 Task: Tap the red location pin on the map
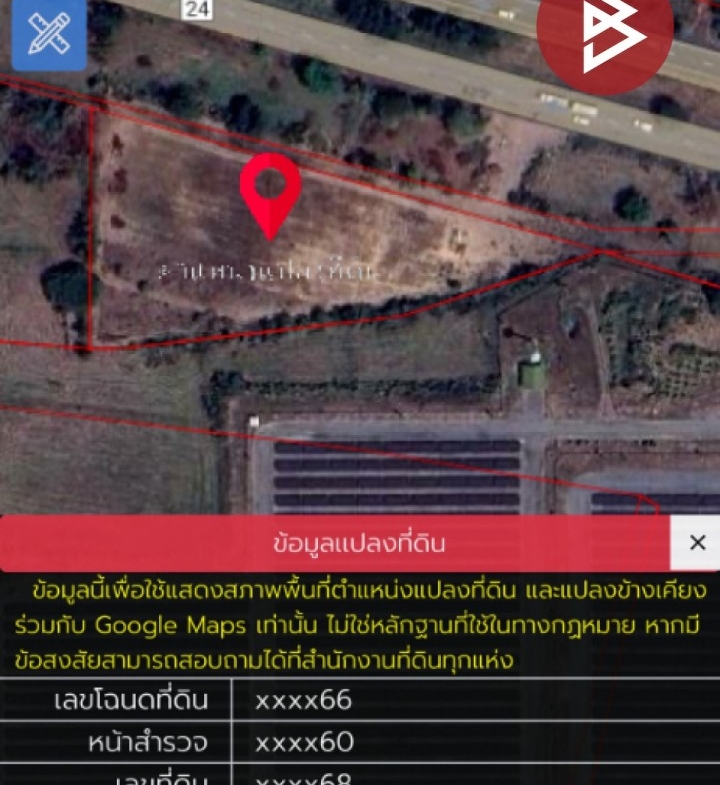point(270,190)
